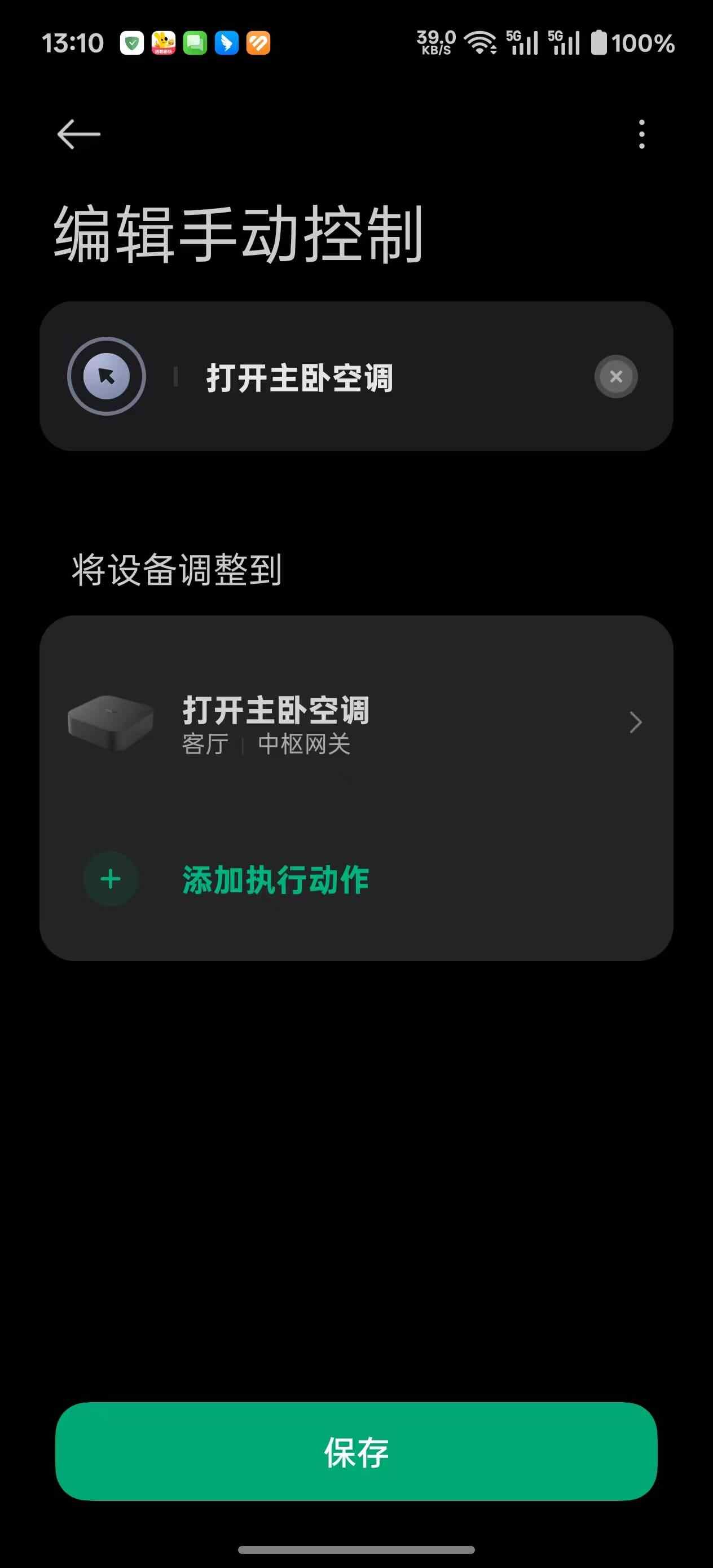This screenshot has width=713, height=1568.
Task: Open the 中枢网关 action row
Action: [356, 723]
